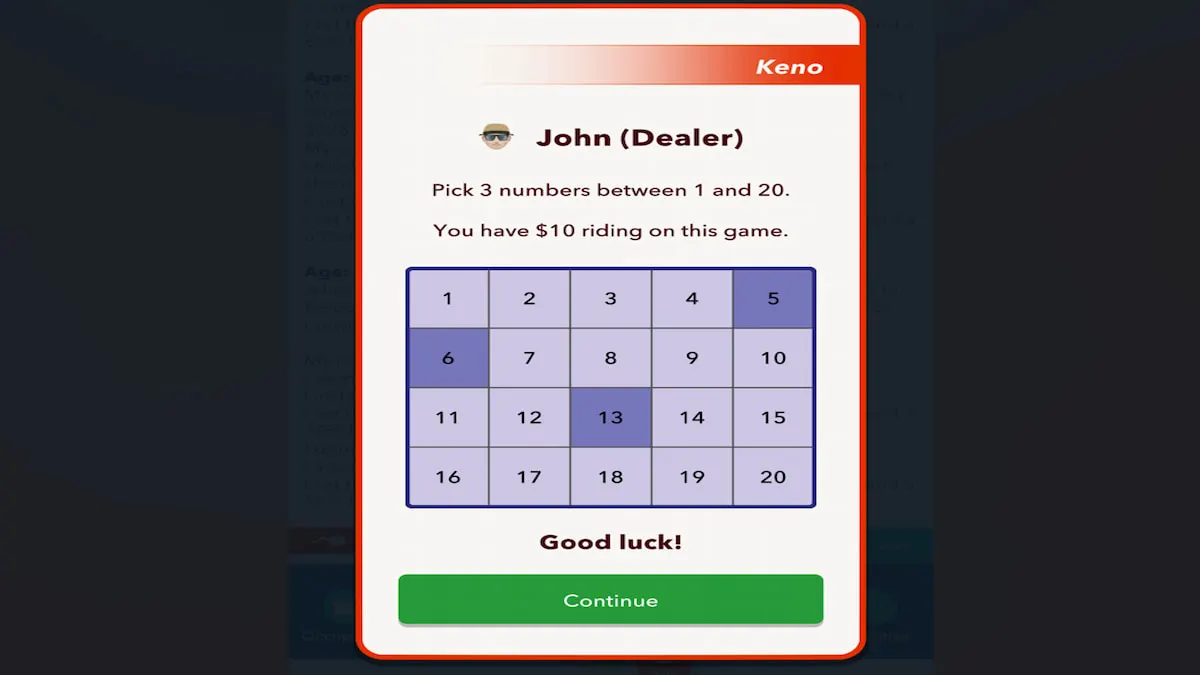
Task: Choose number 15 on the grid
Action: point(773,417)
